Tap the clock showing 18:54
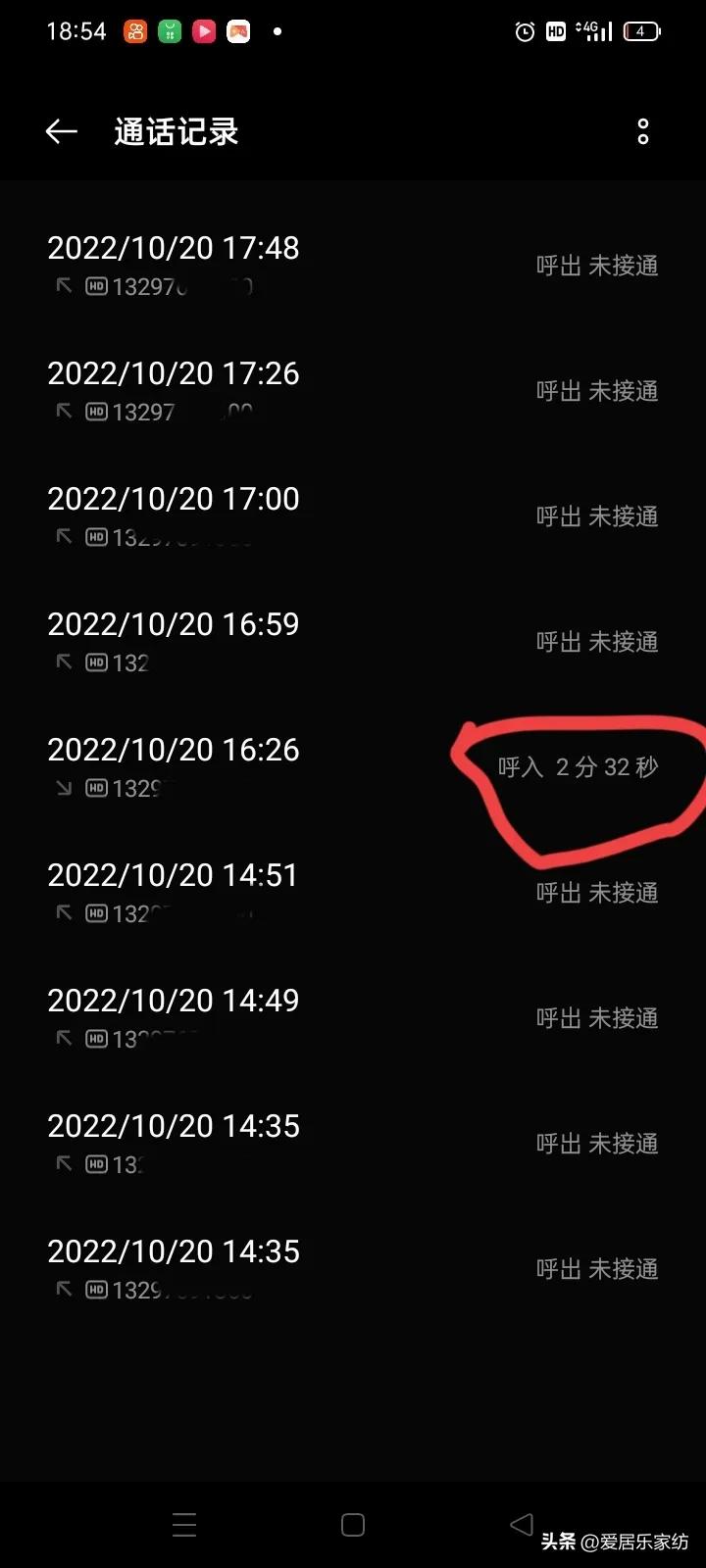 coord(76,30)
